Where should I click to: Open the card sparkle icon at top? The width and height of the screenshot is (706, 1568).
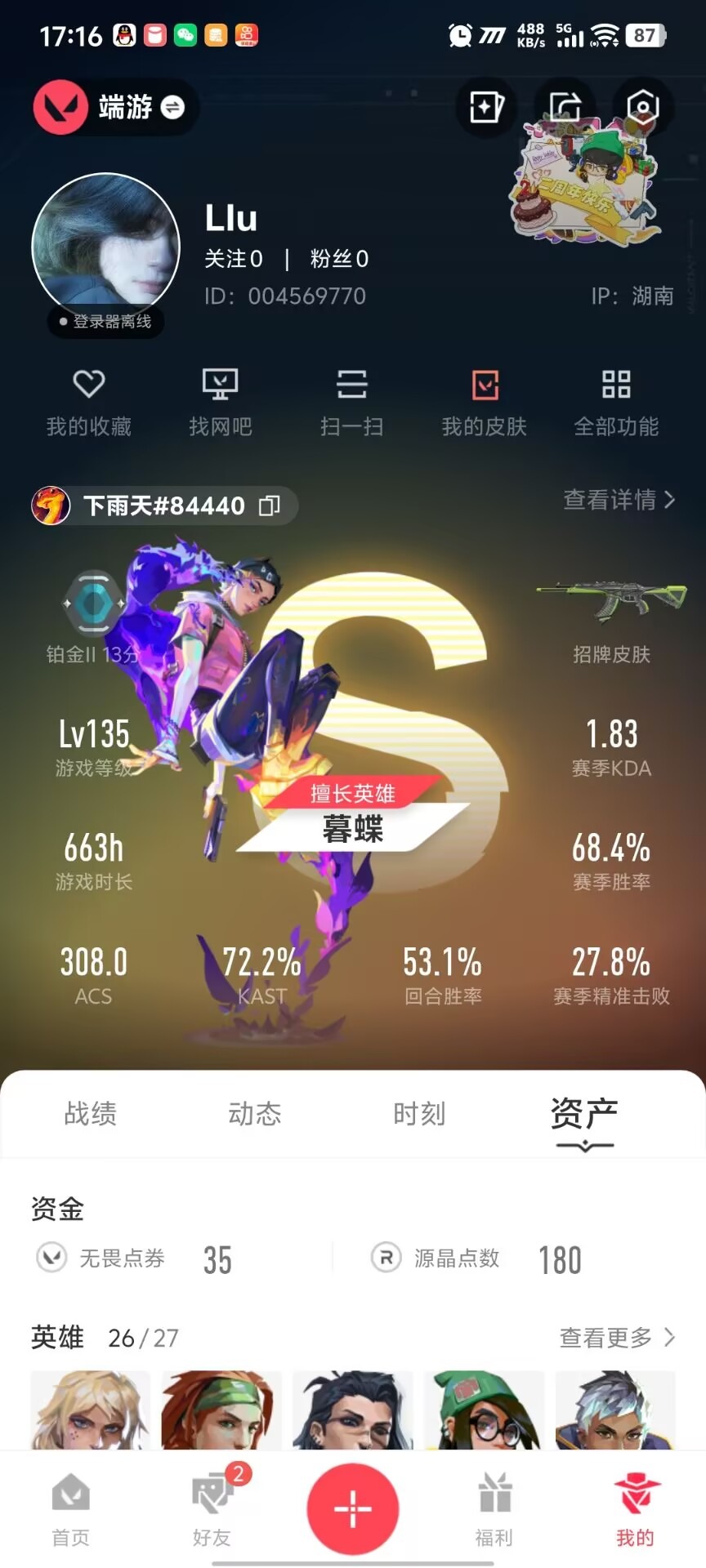(486, 107)
